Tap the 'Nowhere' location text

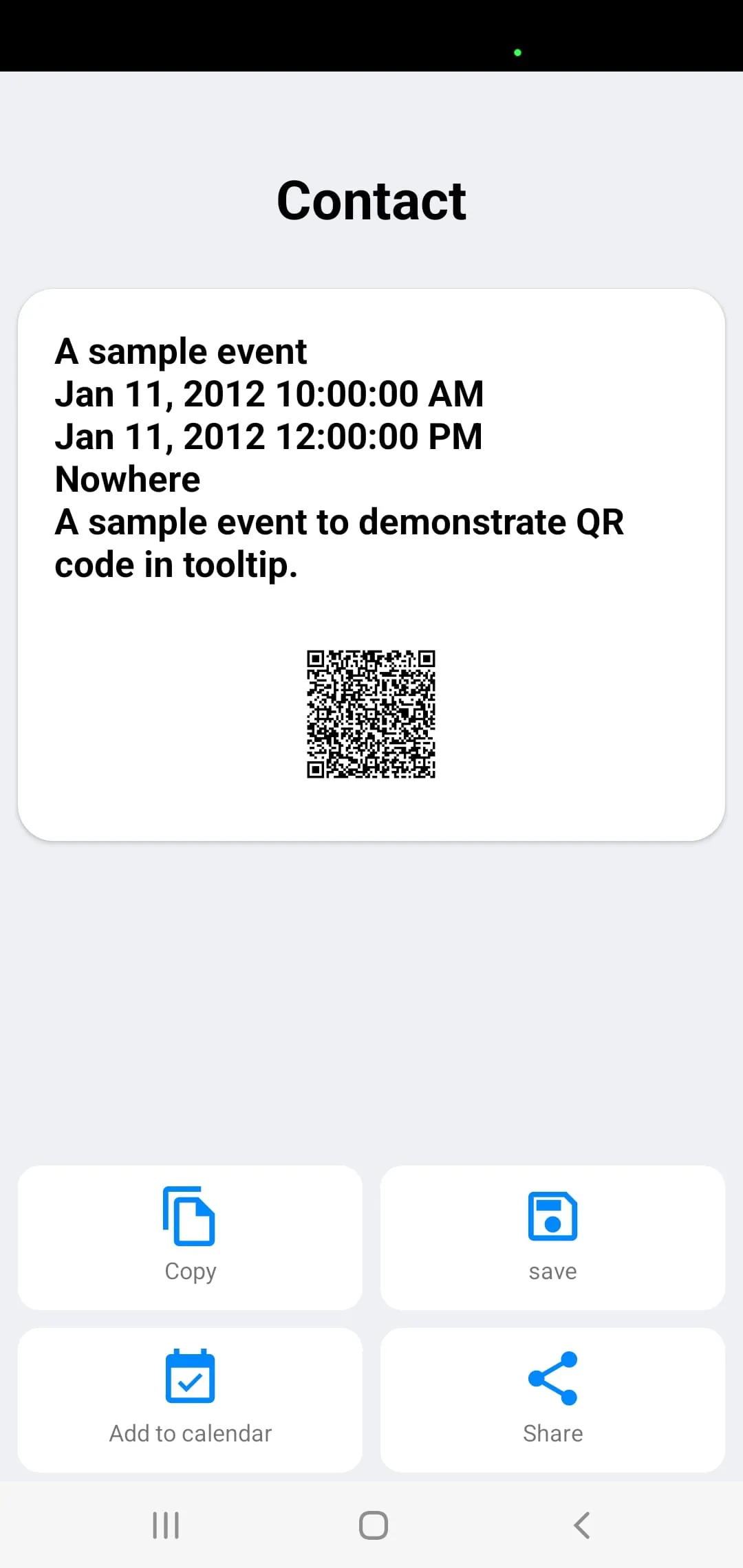[x=127, y=478]
